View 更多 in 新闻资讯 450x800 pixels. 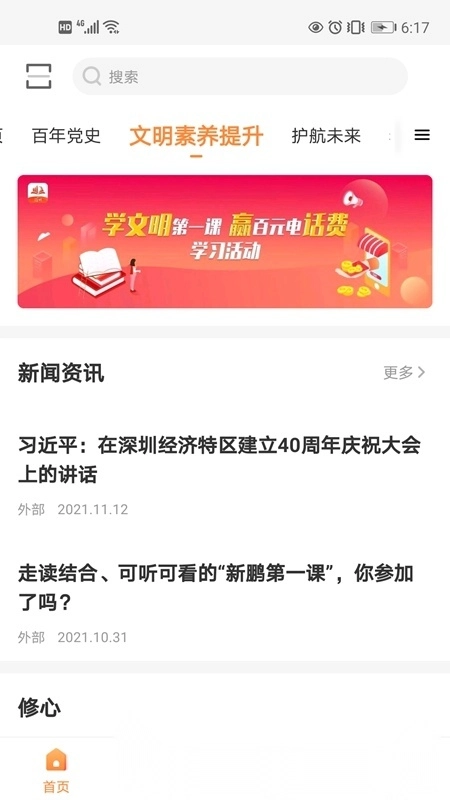pos(404,373)
